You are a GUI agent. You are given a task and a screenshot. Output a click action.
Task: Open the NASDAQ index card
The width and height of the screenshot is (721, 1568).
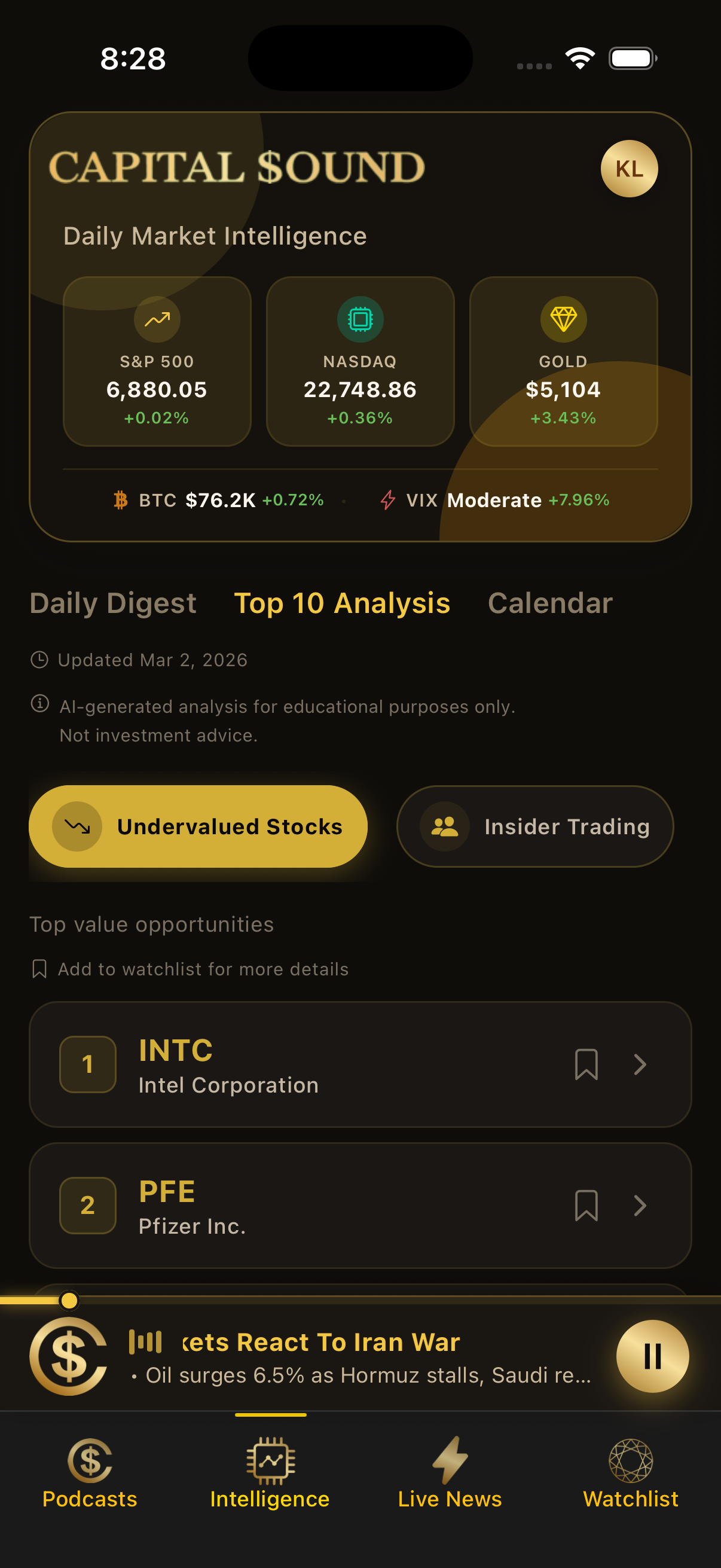[x=360, y=361]
